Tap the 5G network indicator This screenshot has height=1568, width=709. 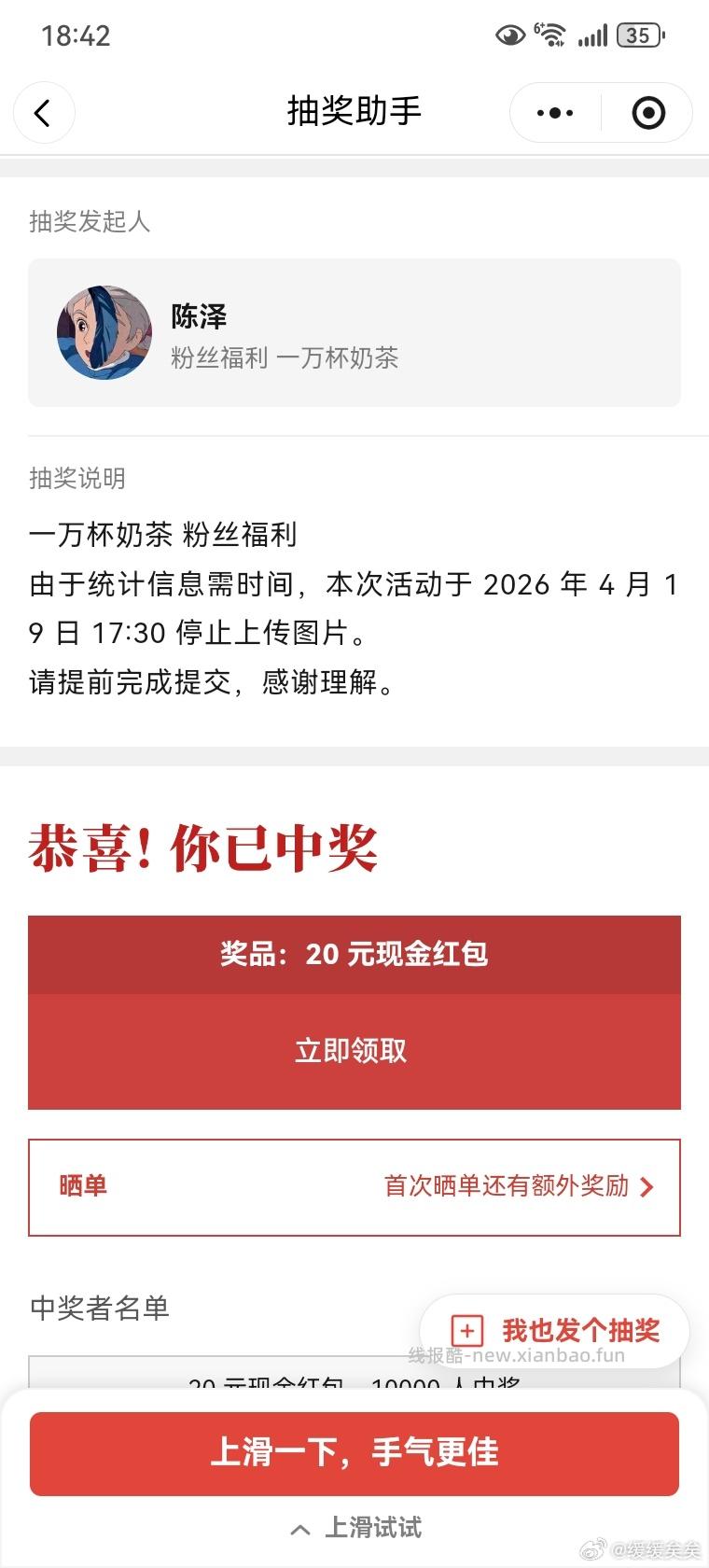[539, 25]
